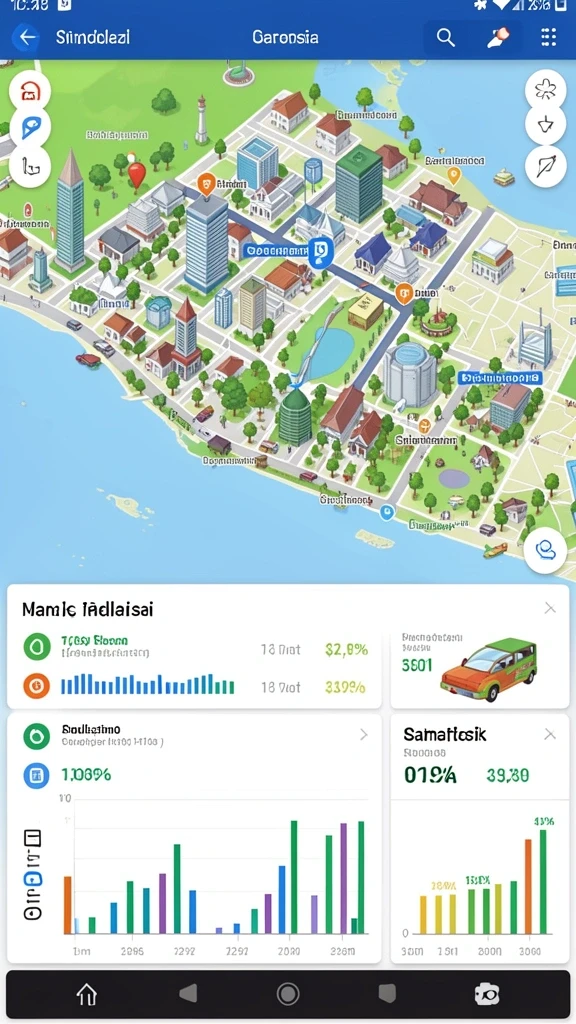The image size is (576, 1024).
Task: Close the Mamlc ladlaisai card
Action: (x=550, y=609)
